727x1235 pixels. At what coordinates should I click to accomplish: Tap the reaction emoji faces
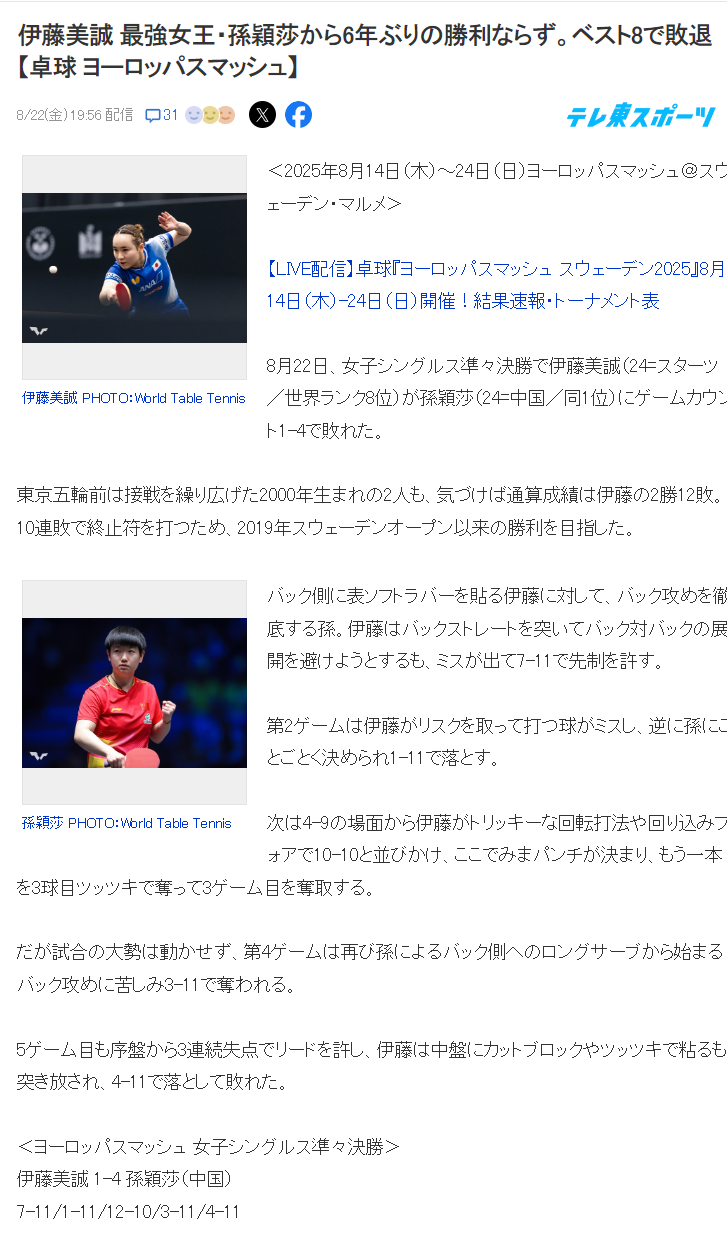click(210, 115)
